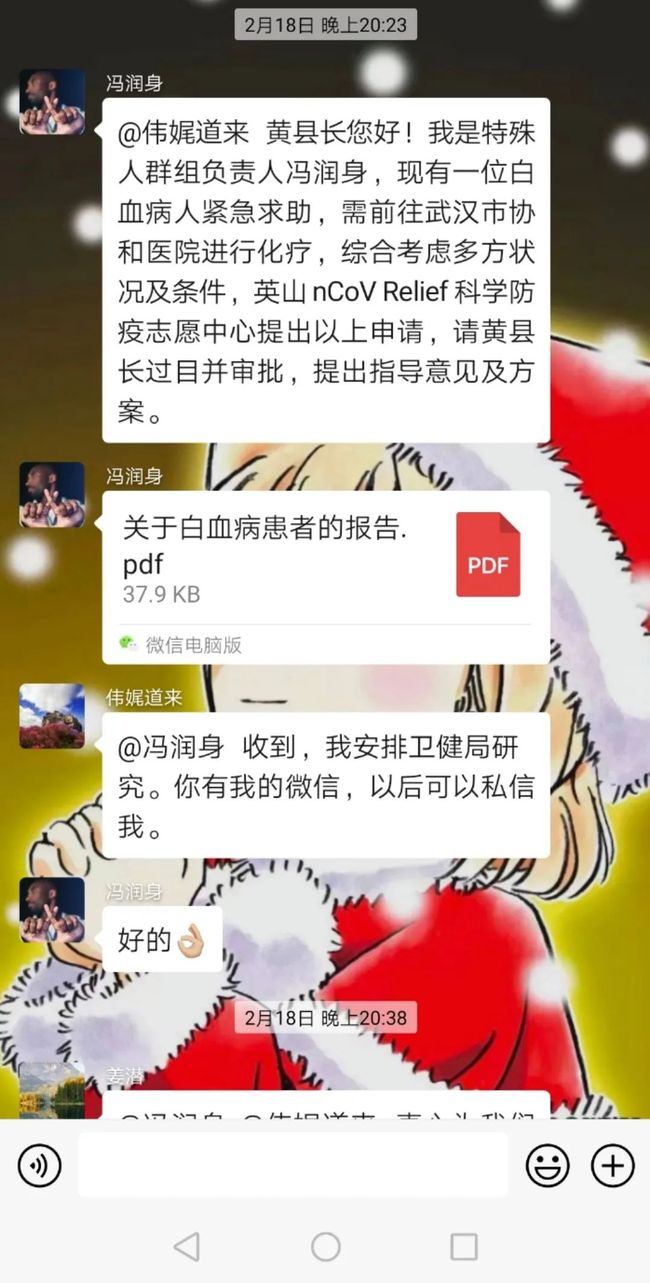Screen dimensions: 650x1283
Task: Open the emoji sticker panel
Action: (548, 1165)
